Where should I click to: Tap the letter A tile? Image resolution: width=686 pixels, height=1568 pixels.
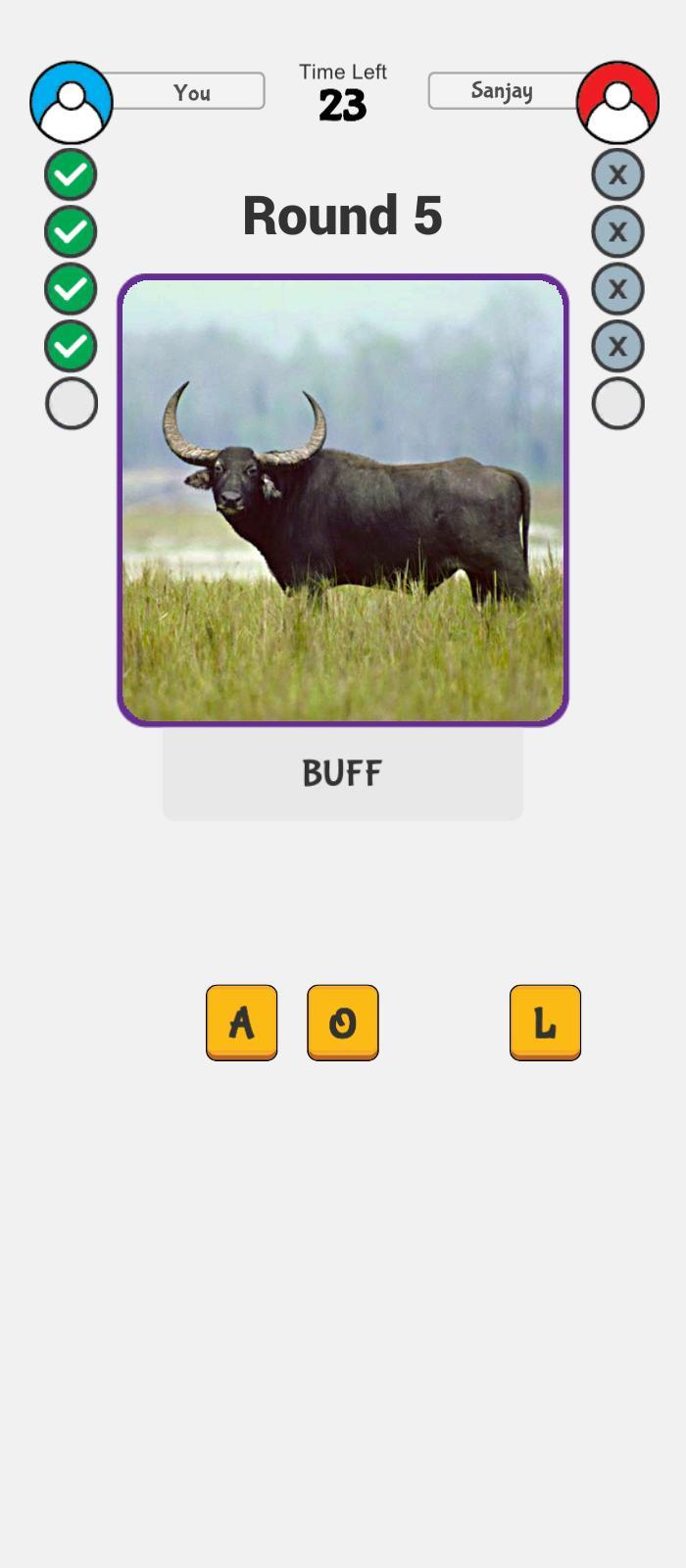click(241, 1022)
